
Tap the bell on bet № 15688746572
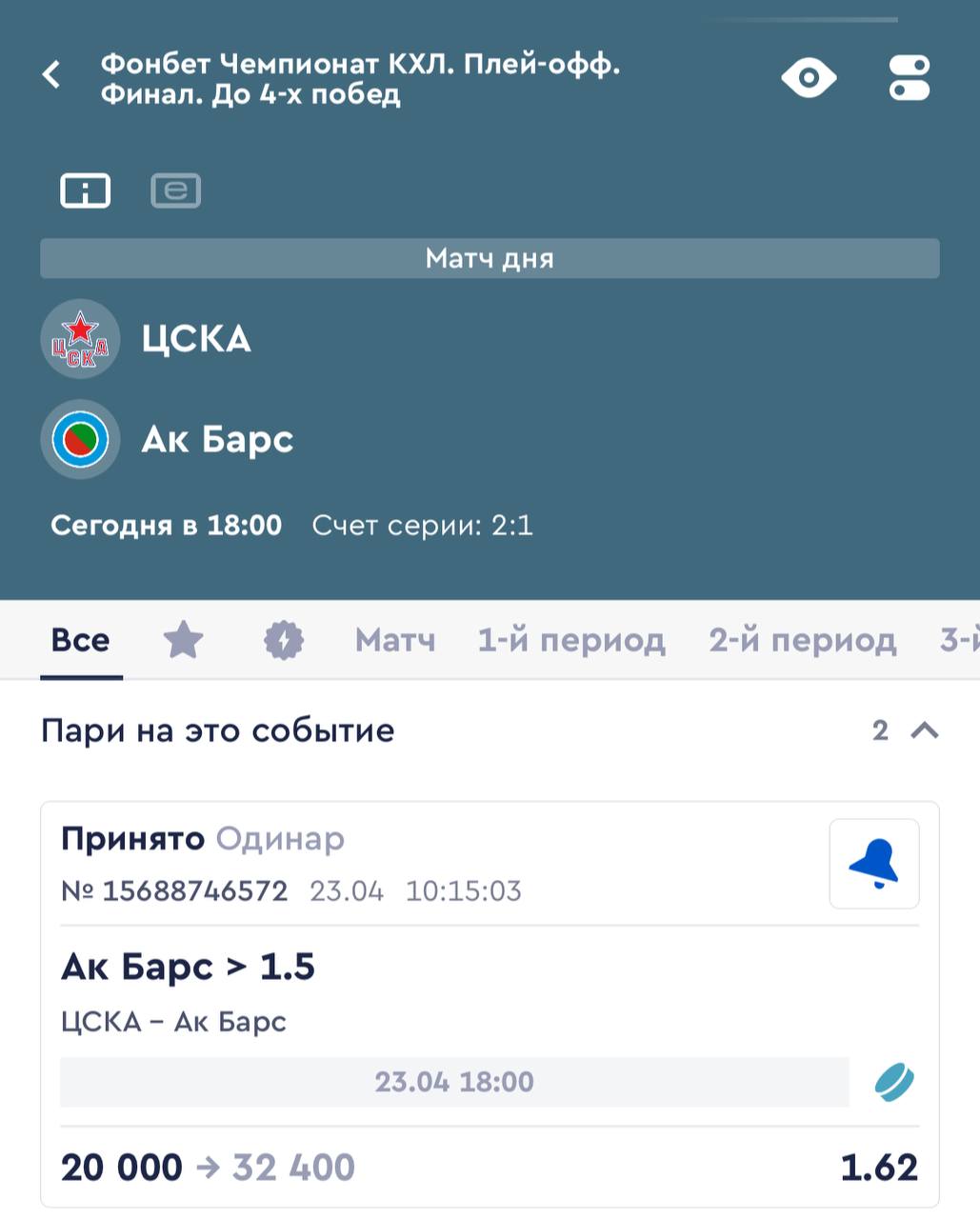click(873, 864)
